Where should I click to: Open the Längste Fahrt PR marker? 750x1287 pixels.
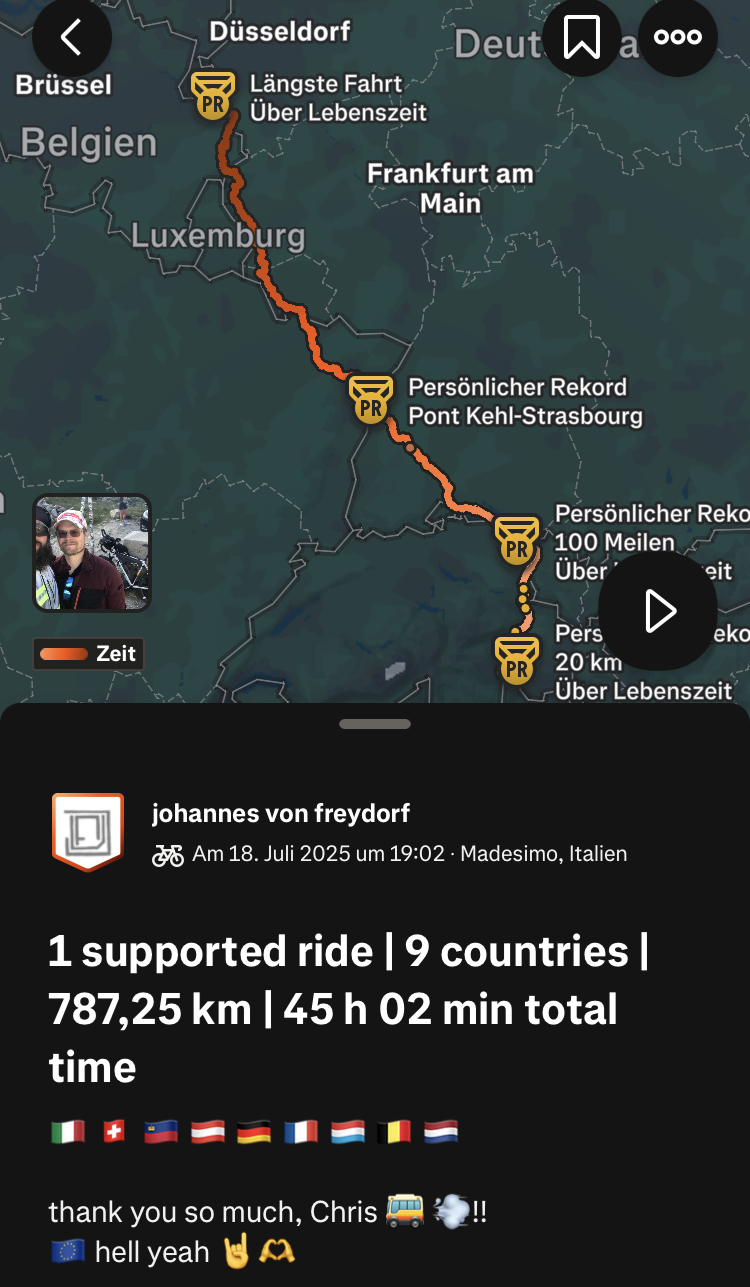[213, 96]
